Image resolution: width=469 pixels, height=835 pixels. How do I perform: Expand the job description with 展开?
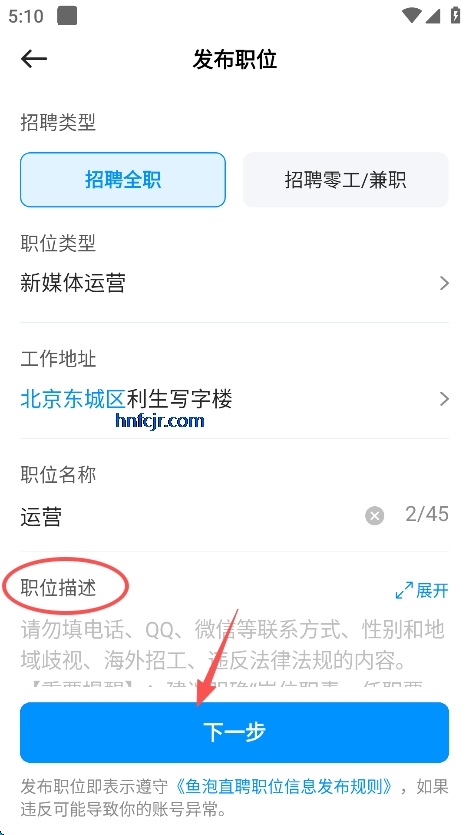(x=422, y=590)
